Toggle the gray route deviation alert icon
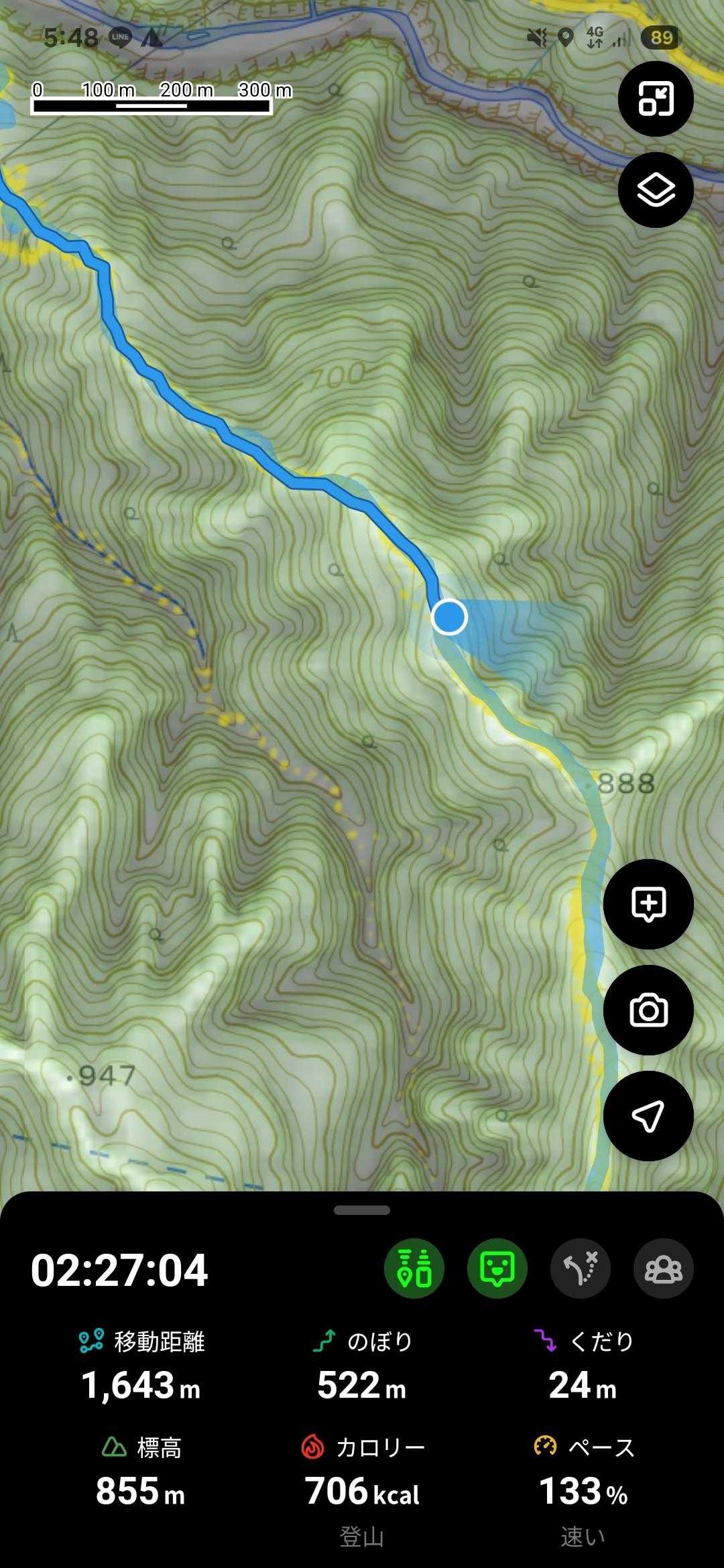 [x=581, y=1268]
